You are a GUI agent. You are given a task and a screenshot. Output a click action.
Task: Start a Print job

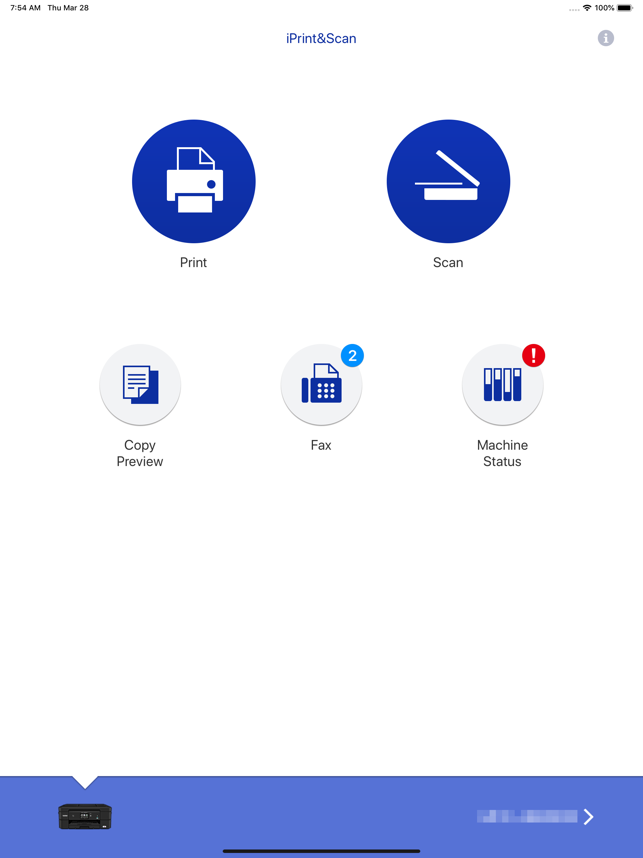(x=194, y=182)
